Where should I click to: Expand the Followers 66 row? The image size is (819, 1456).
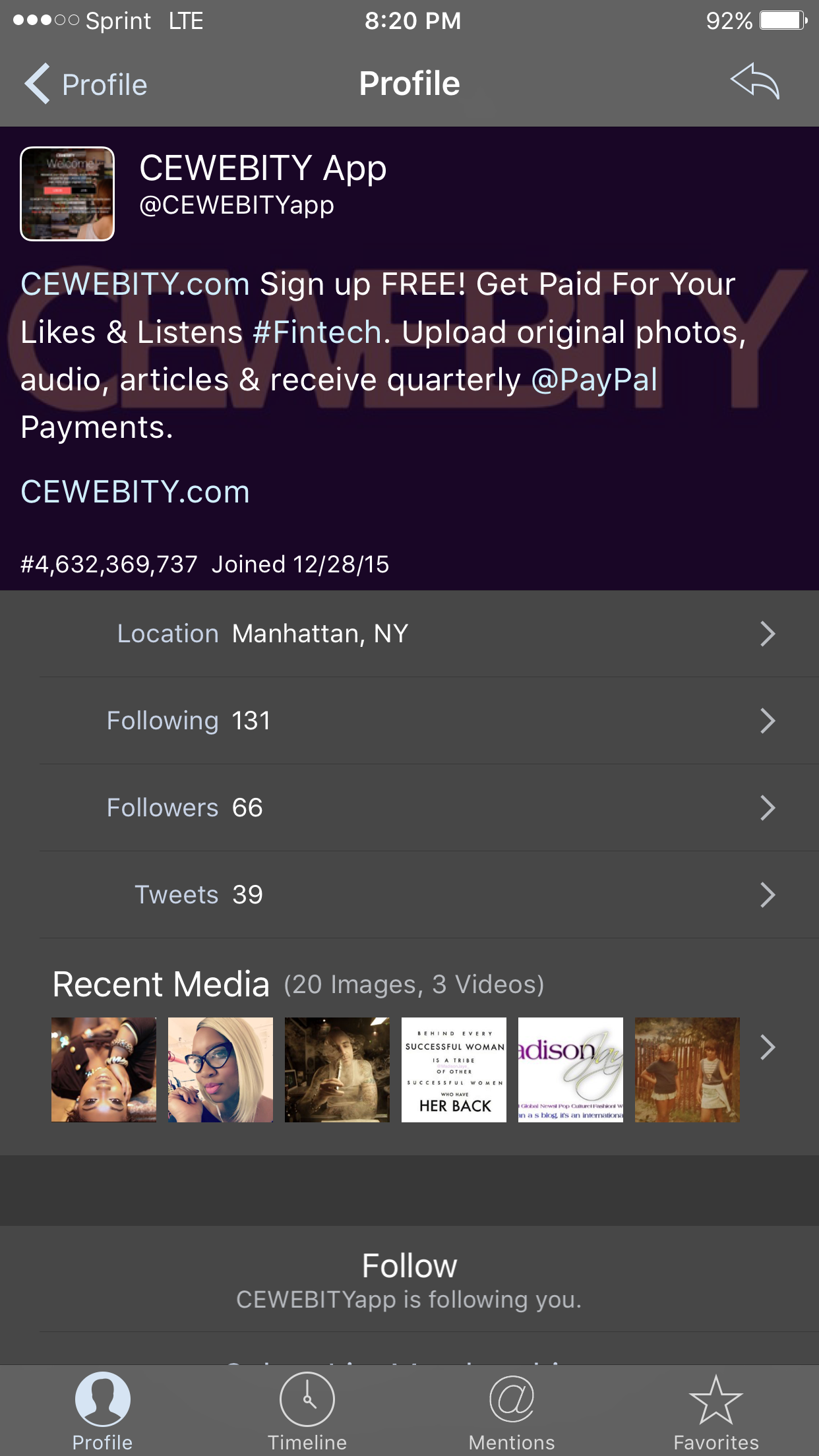pyautogui.click(x=409, y=807)
